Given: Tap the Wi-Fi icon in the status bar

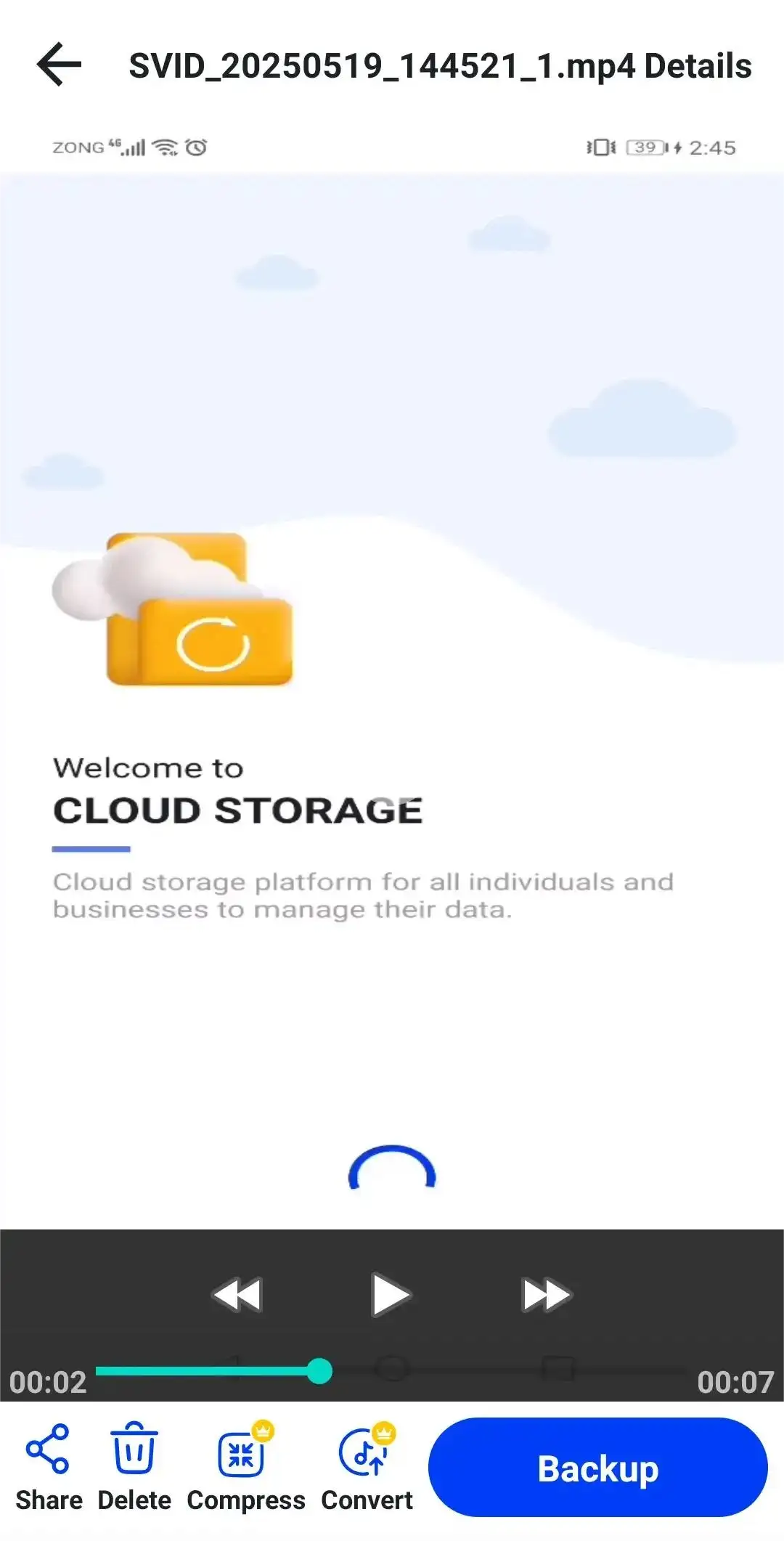Looking at the screenshot, I should pyautogui.click(x=164, y=145).
